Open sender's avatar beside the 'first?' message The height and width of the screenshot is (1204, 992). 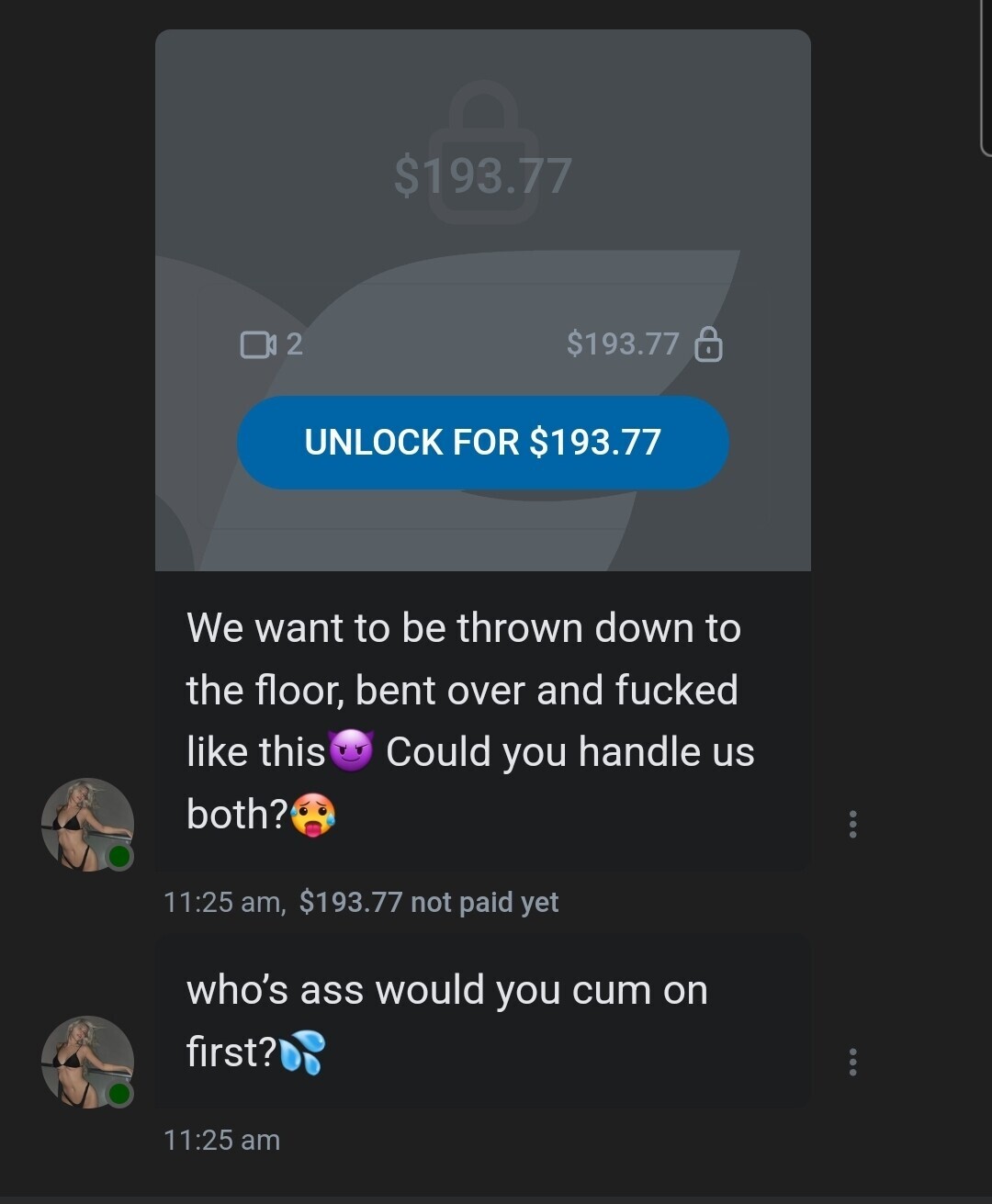[x=87, y=1062]
